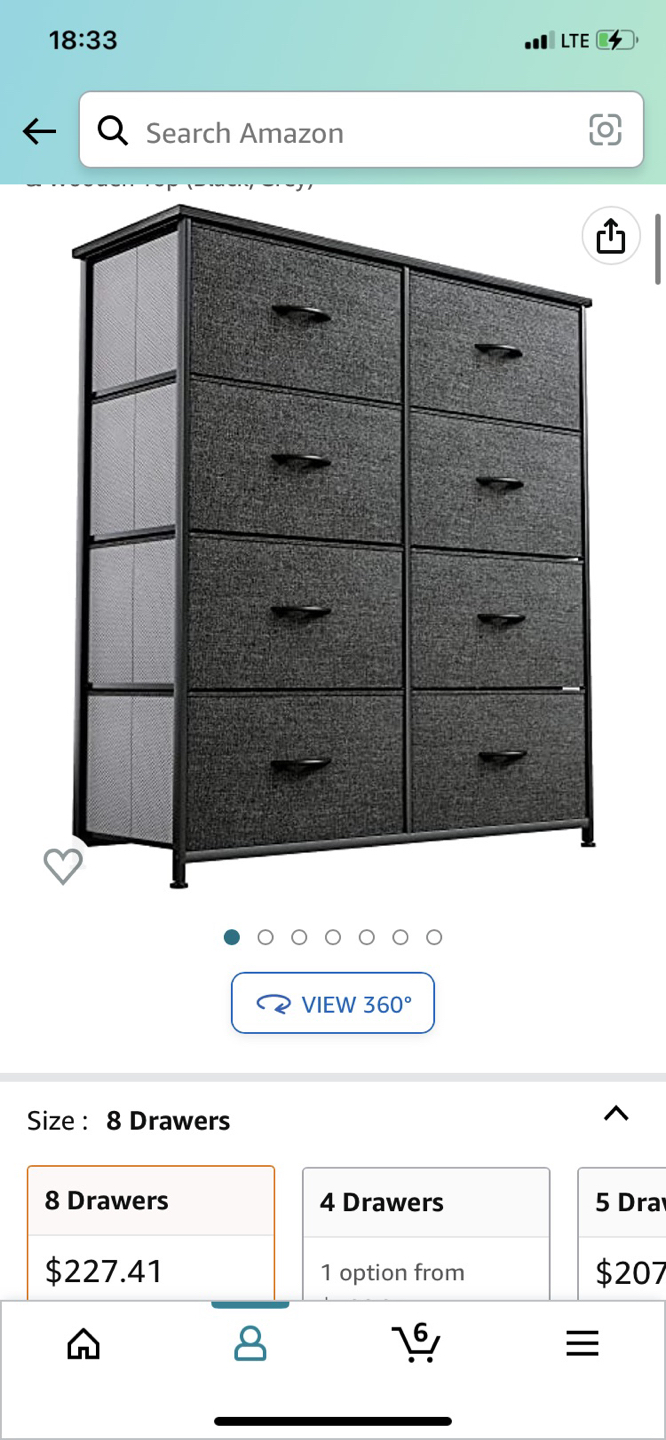The image size is (666, 1440).
Task: Go back using the arrow icon
Action: tap(40, 131)
